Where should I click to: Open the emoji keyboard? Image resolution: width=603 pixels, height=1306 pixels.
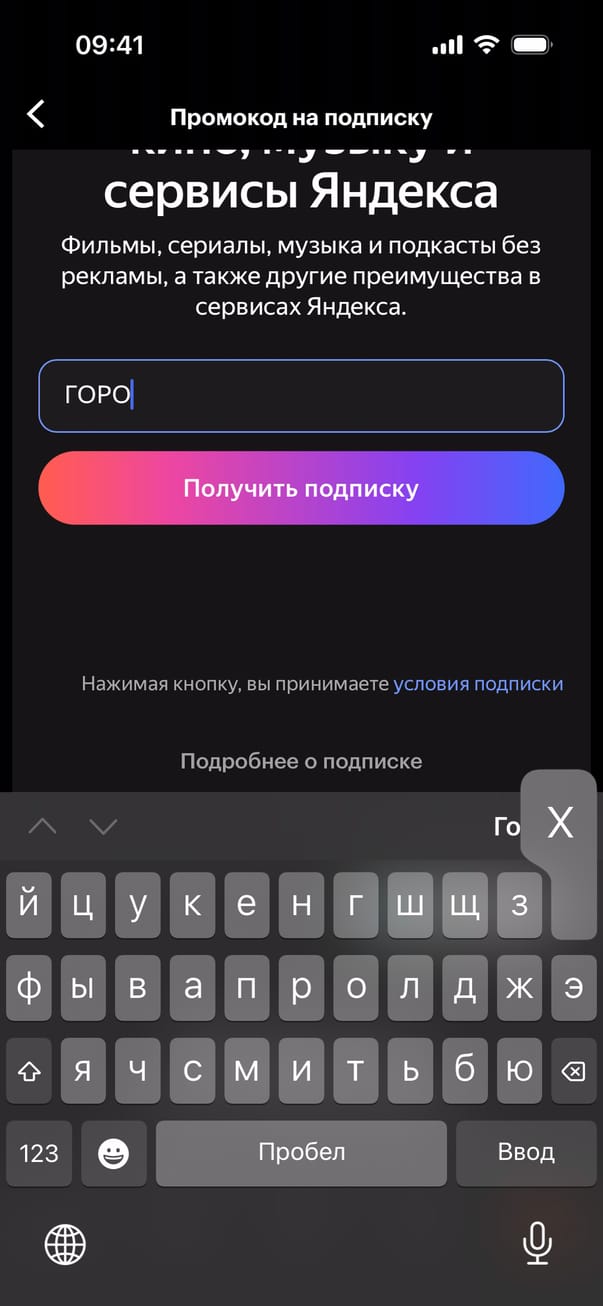tap(113, 1153)
